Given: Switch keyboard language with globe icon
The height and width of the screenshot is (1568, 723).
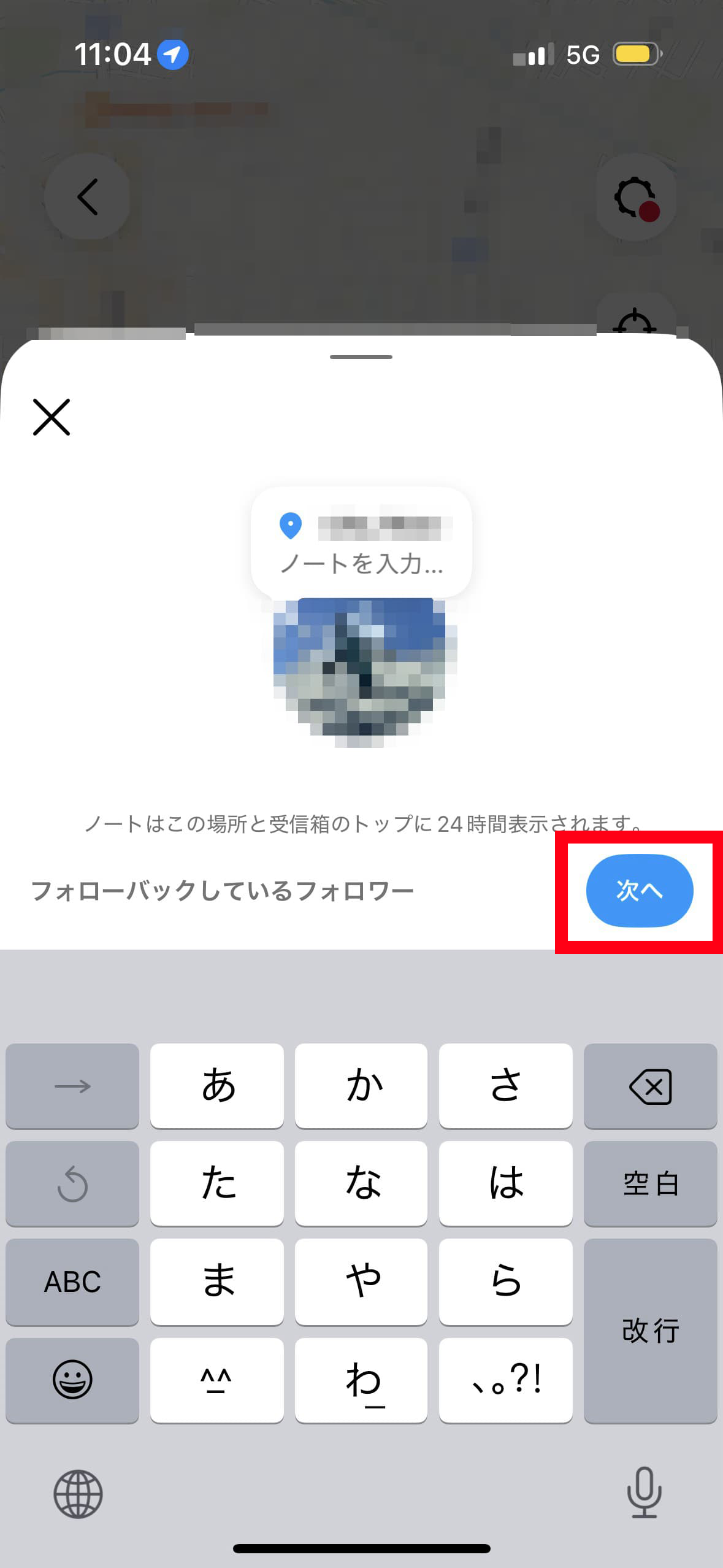Looking at the screenshot, I should click(78, 1494).
